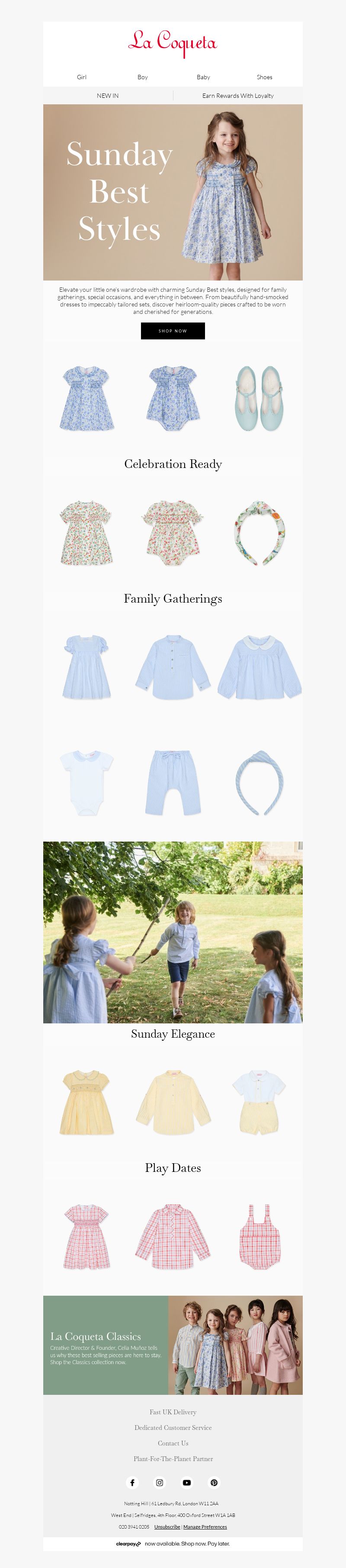Open the Sunday Best Styles banner

pos(173,192)
